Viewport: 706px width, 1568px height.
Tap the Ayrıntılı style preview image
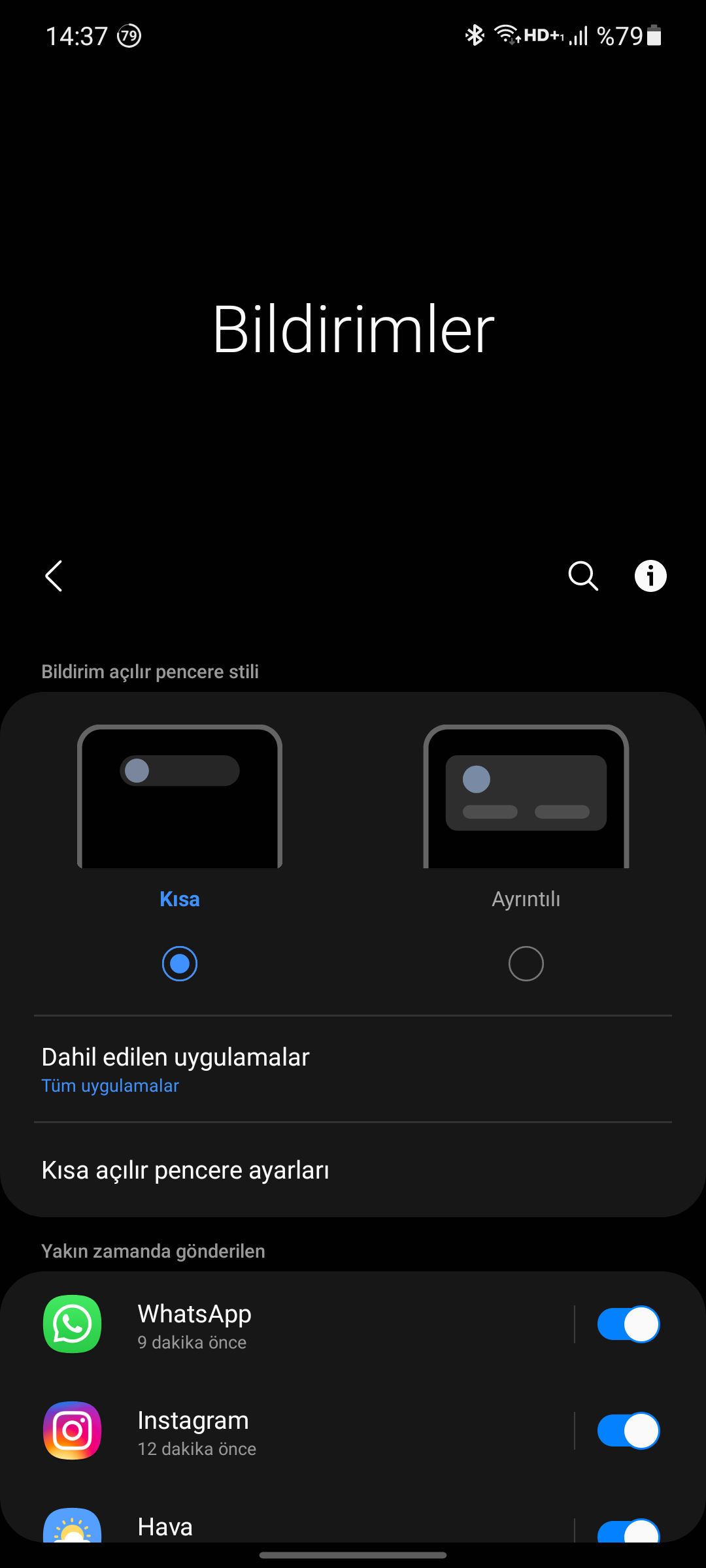point(526,796)
